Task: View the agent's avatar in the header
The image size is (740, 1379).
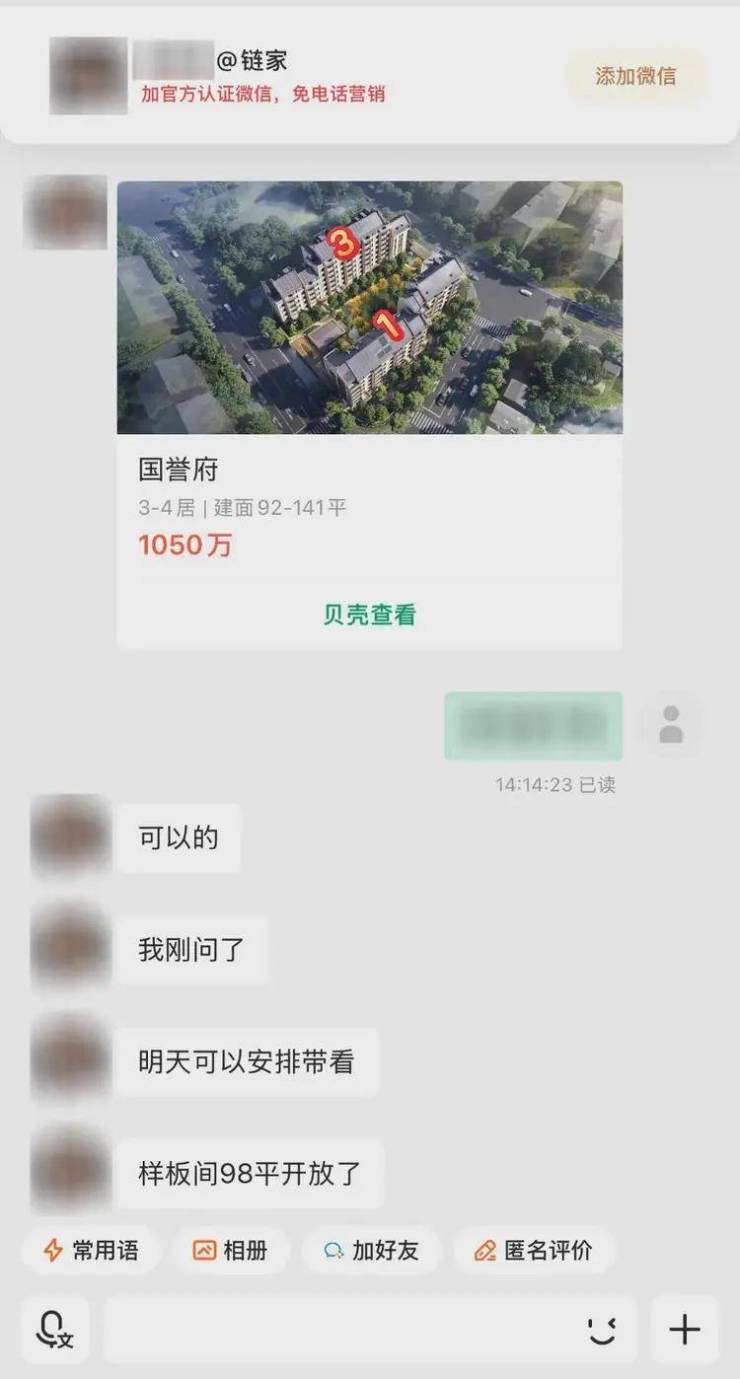Action: pos(88,76)
